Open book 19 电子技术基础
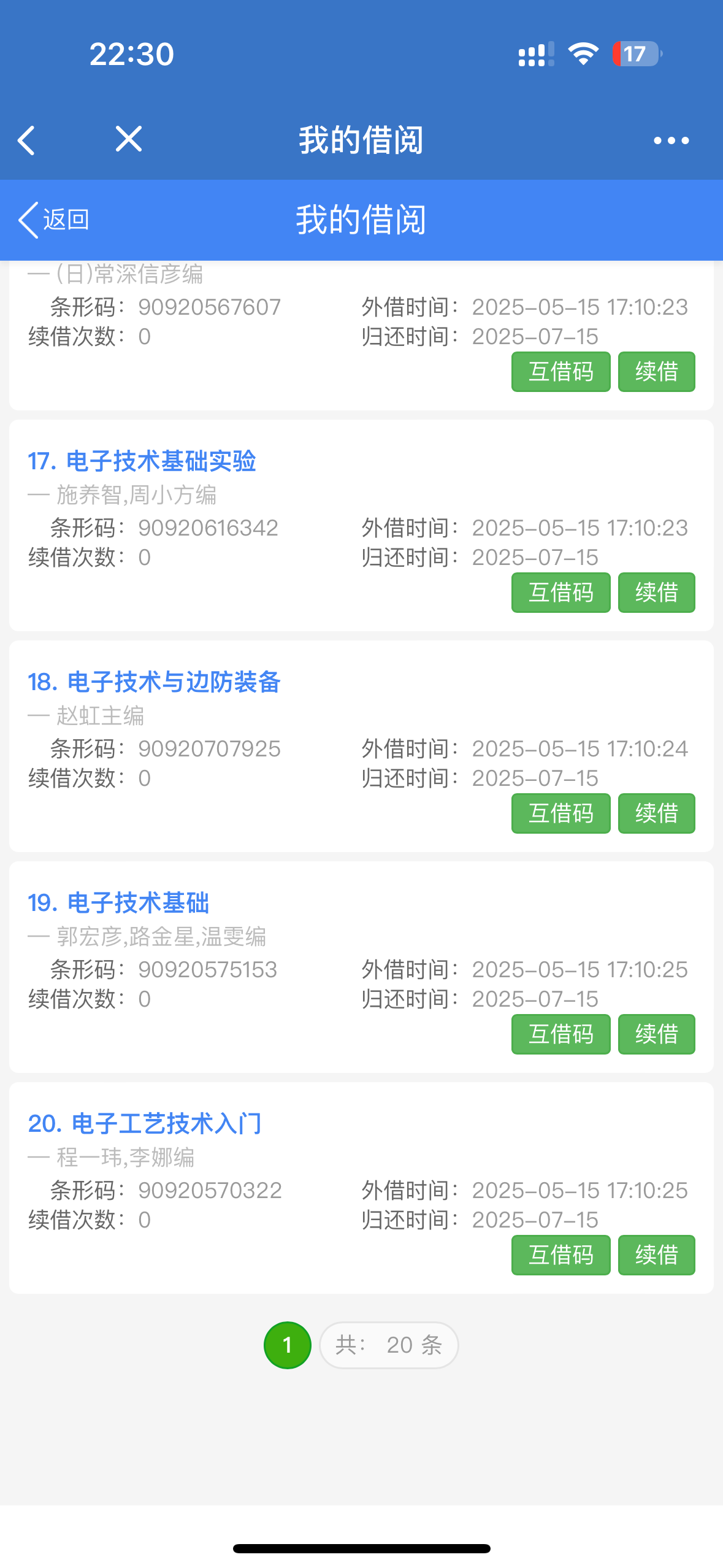The height and width of the screenshot is (1568, 723). click(118, 903)
